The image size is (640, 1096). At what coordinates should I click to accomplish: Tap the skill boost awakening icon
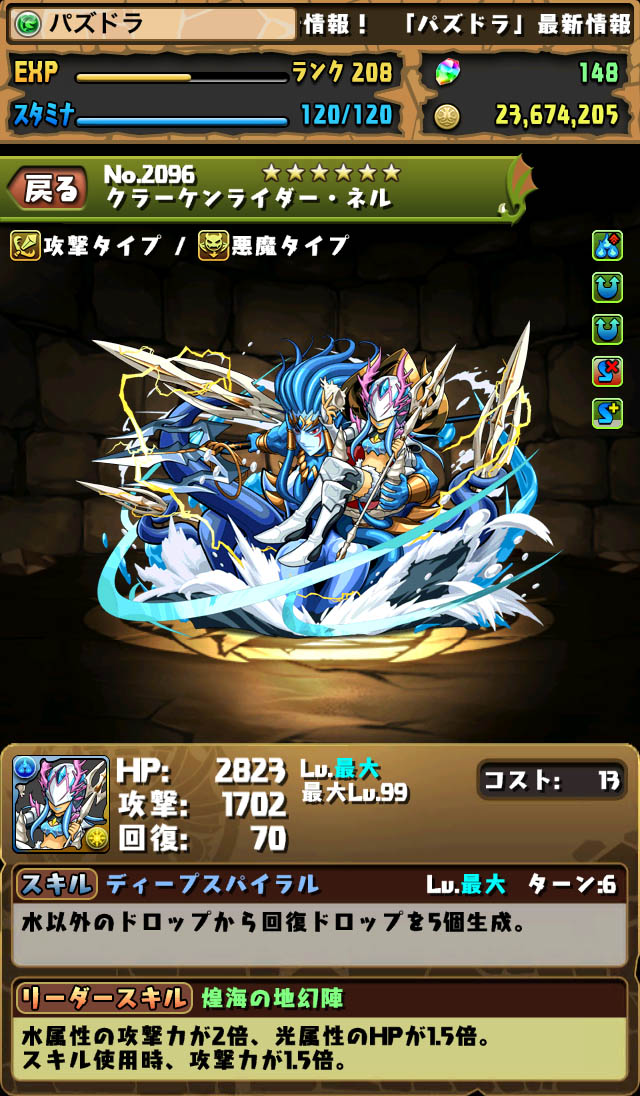tap(606, 413)
